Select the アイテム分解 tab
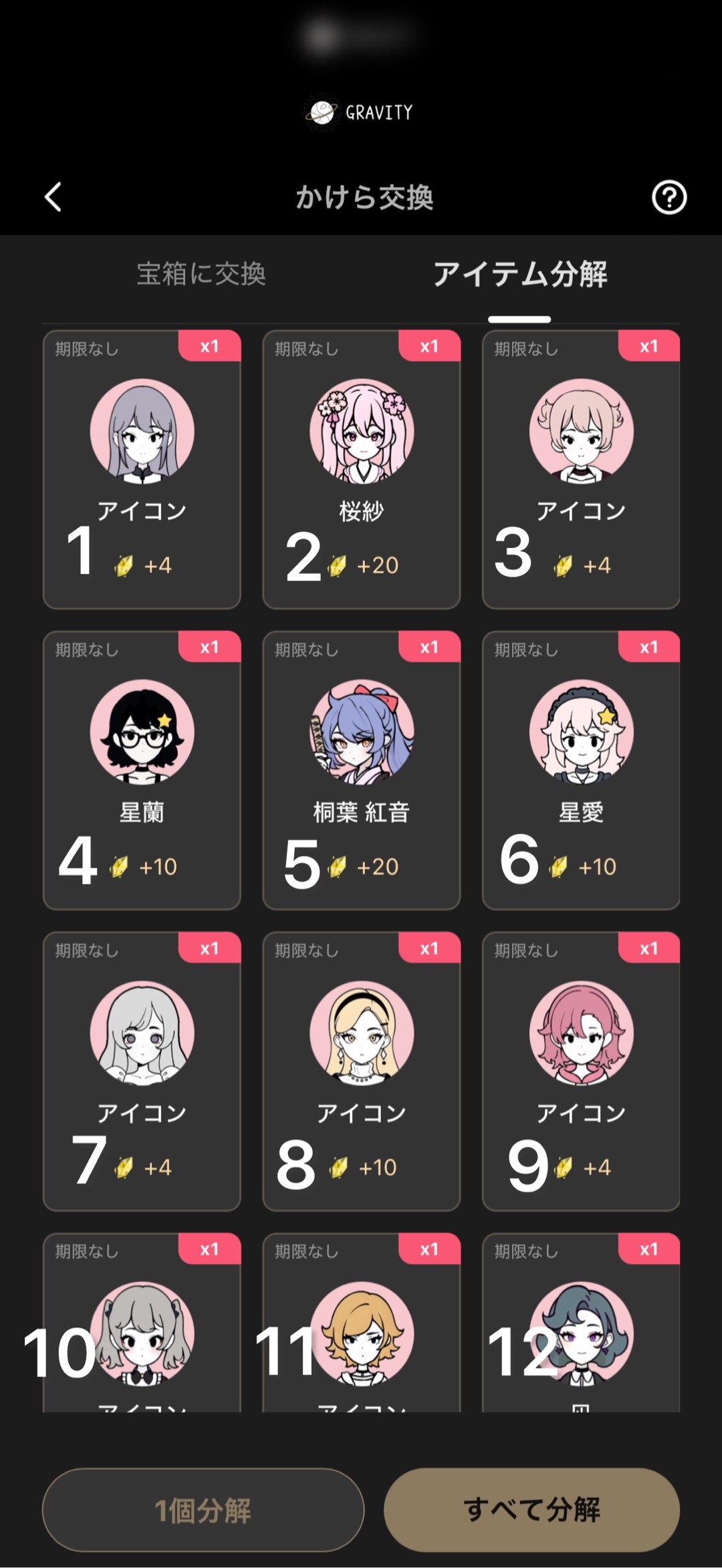This screenshot has height=1568, width=722. (520, 275)
